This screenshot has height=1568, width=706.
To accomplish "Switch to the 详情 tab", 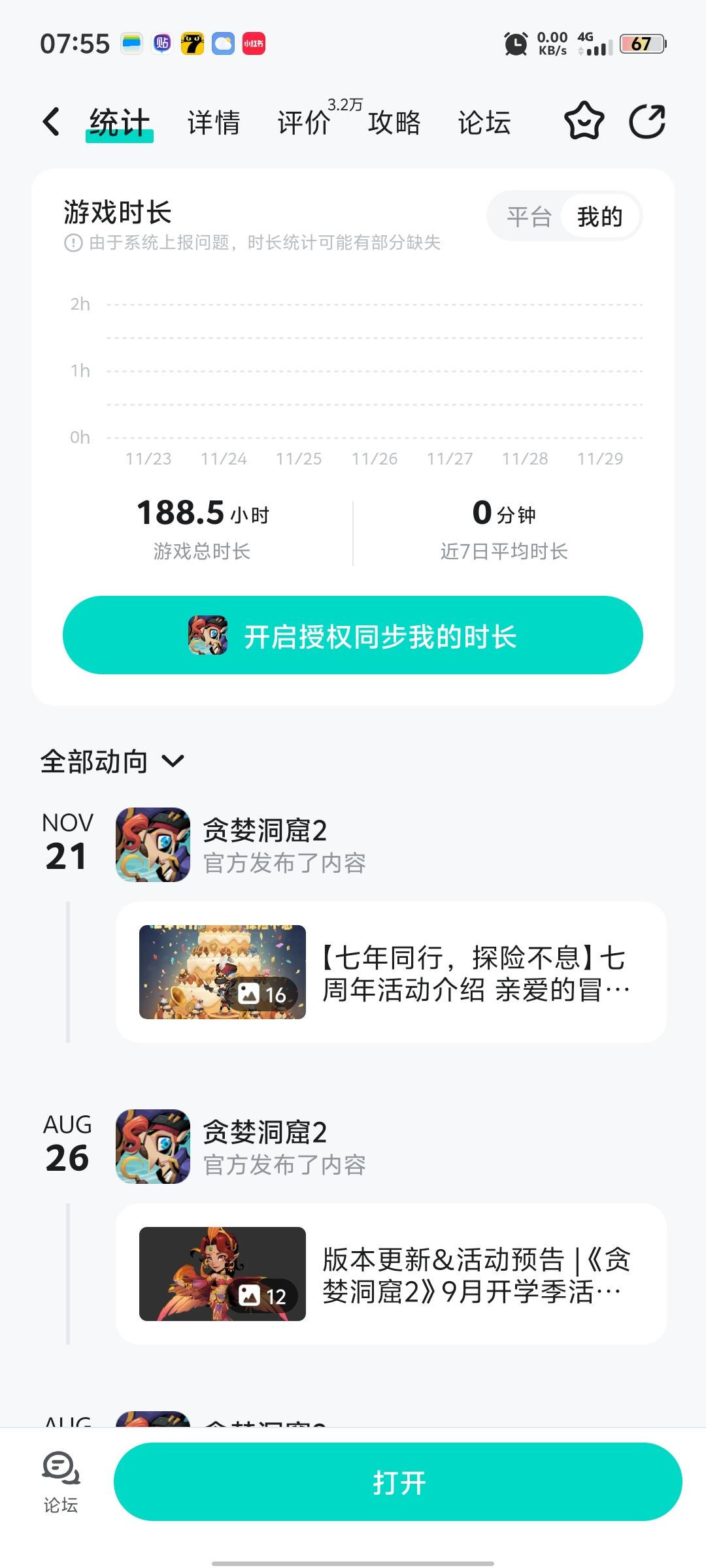I will click(x=214, y=123).
